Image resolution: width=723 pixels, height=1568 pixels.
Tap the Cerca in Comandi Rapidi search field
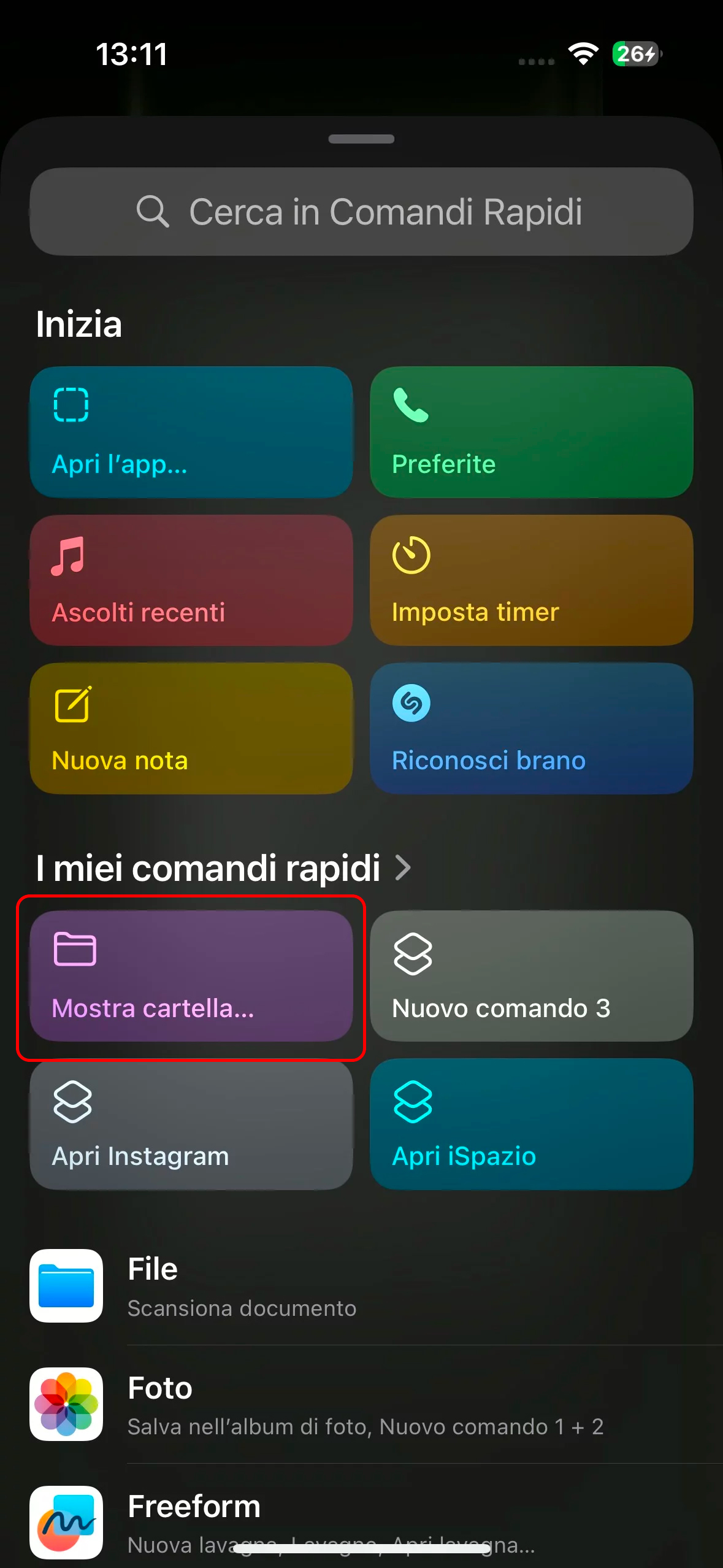pos(361,212)
